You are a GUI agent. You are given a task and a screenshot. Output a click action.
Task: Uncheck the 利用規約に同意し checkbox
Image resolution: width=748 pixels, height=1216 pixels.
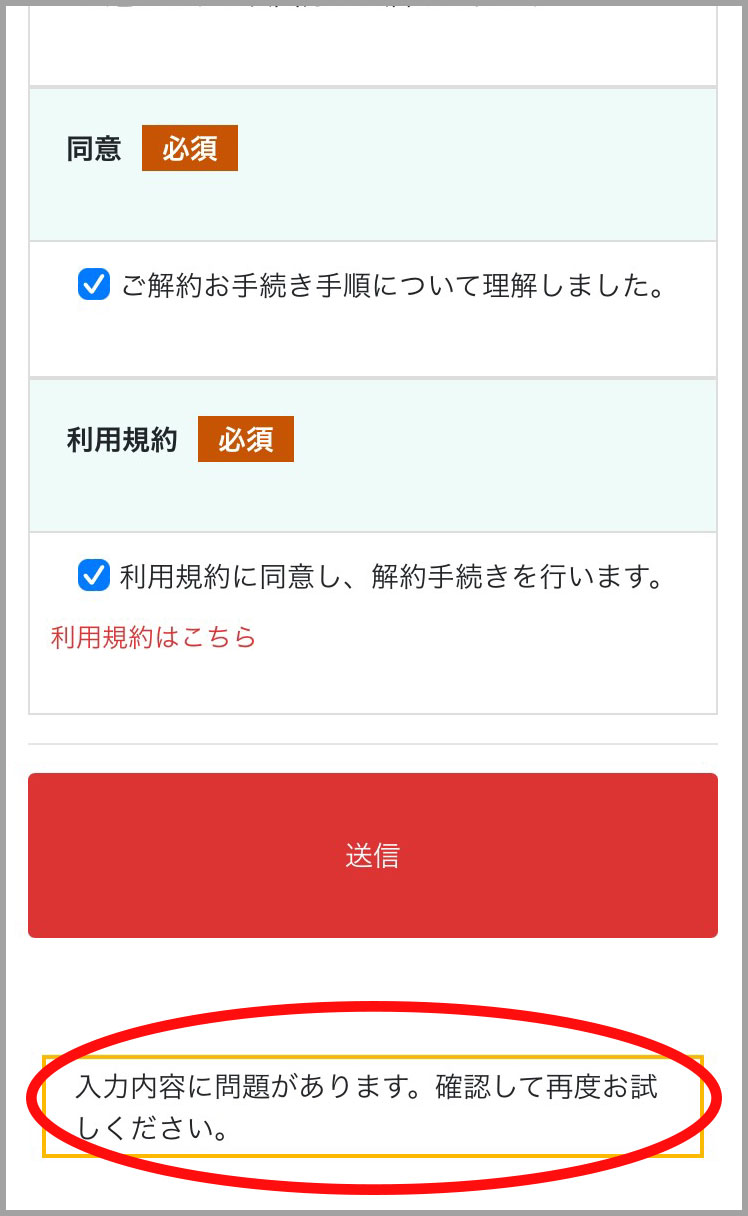93,575
